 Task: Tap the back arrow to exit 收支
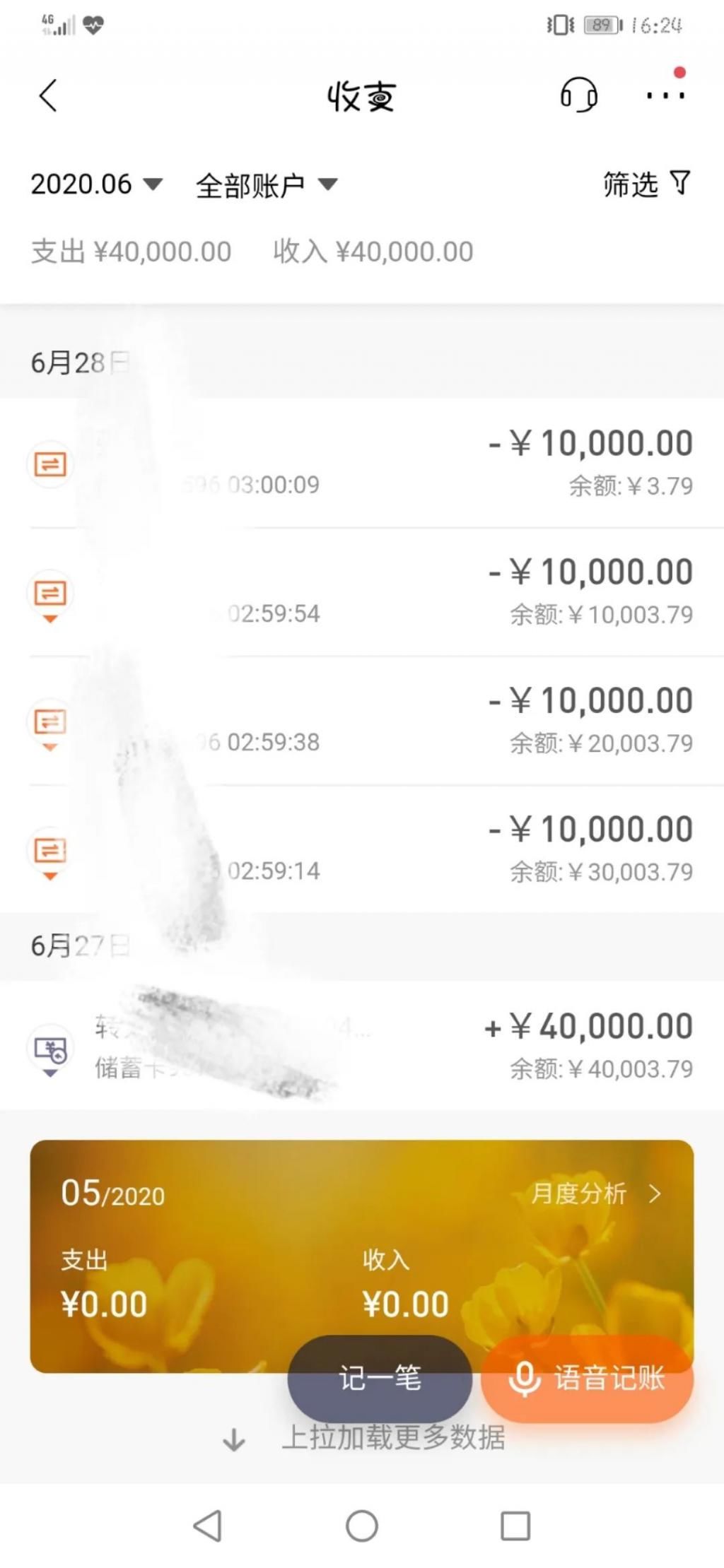click(x=47, y=97)
